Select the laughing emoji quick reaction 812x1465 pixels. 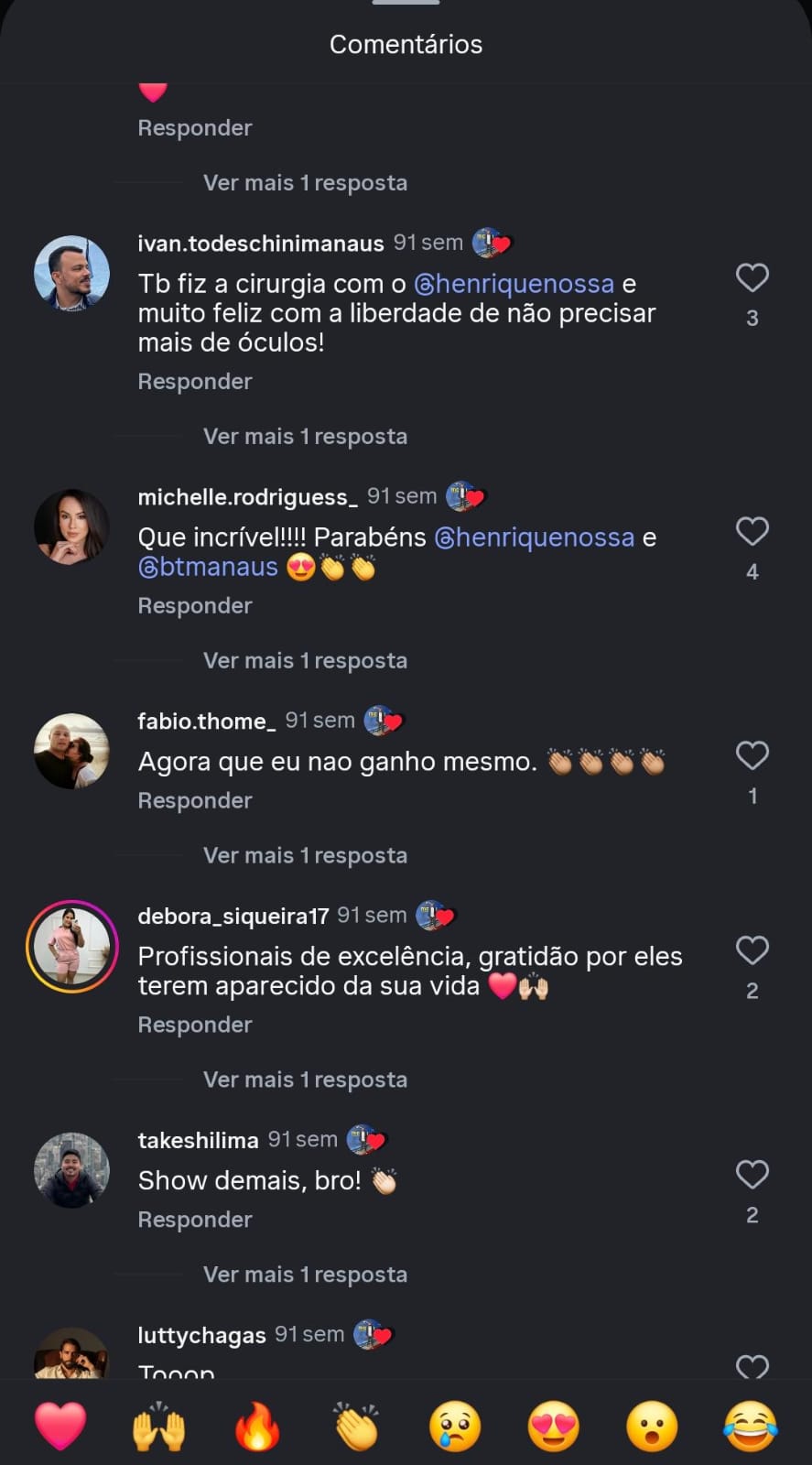[751, 1425]
